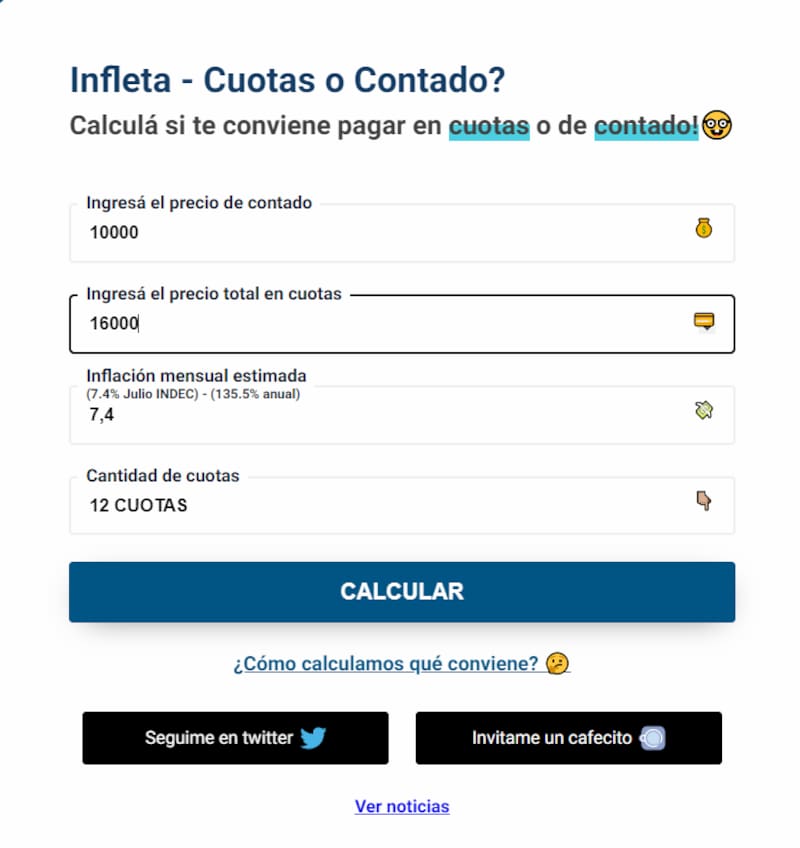Open Seguime en twitter button
This screenshot has width=800, height=848.
[235, 738]
